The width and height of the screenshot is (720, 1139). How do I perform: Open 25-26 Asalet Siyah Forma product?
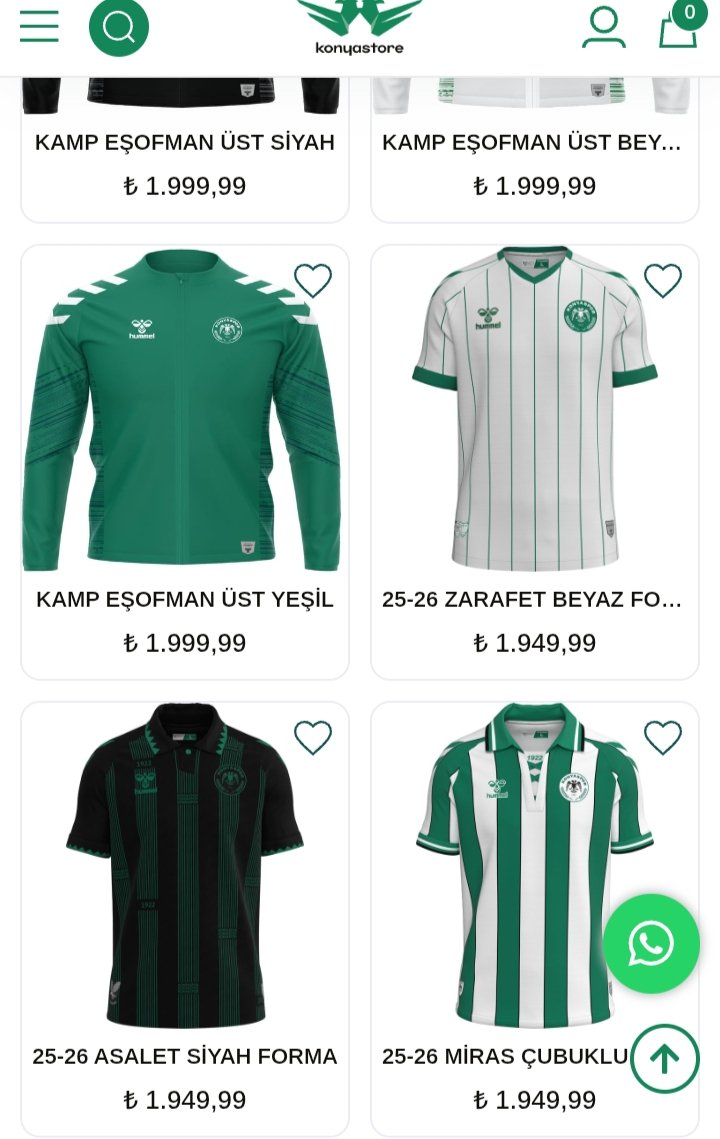185,866
